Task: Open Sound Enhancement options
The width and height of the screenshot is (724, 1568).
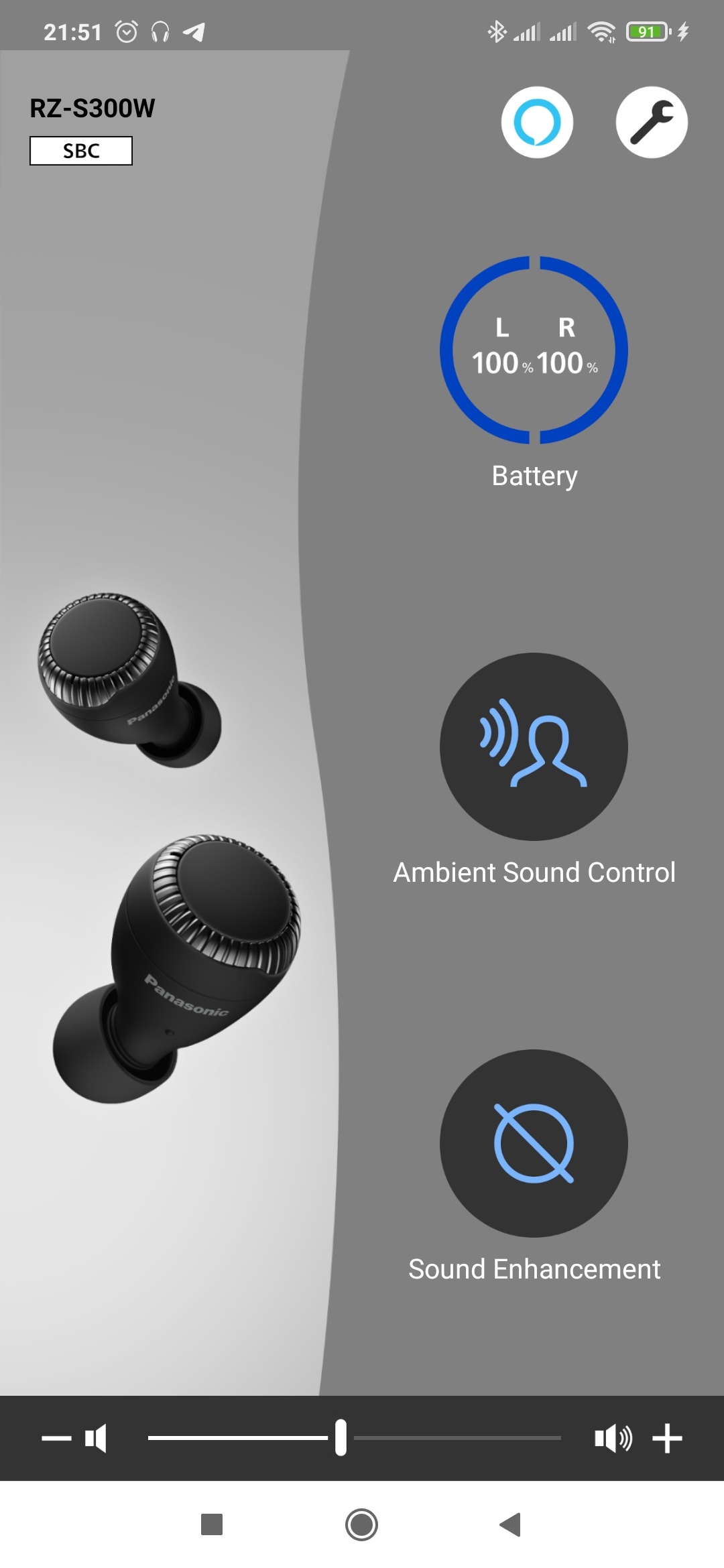Action: pos(534,1143)
